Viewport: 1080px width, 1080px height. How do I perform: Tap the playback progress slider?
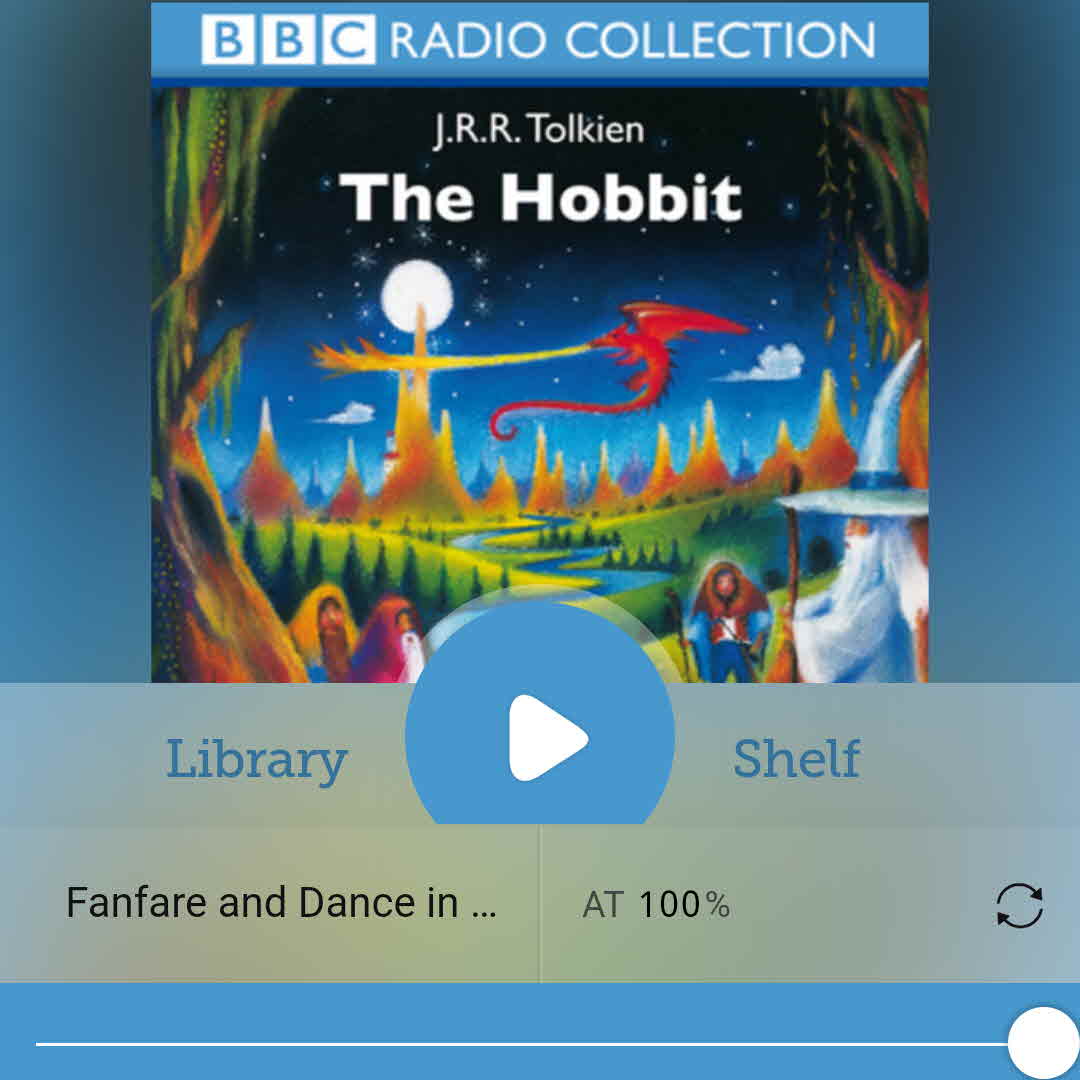(x=520, y=1044)
